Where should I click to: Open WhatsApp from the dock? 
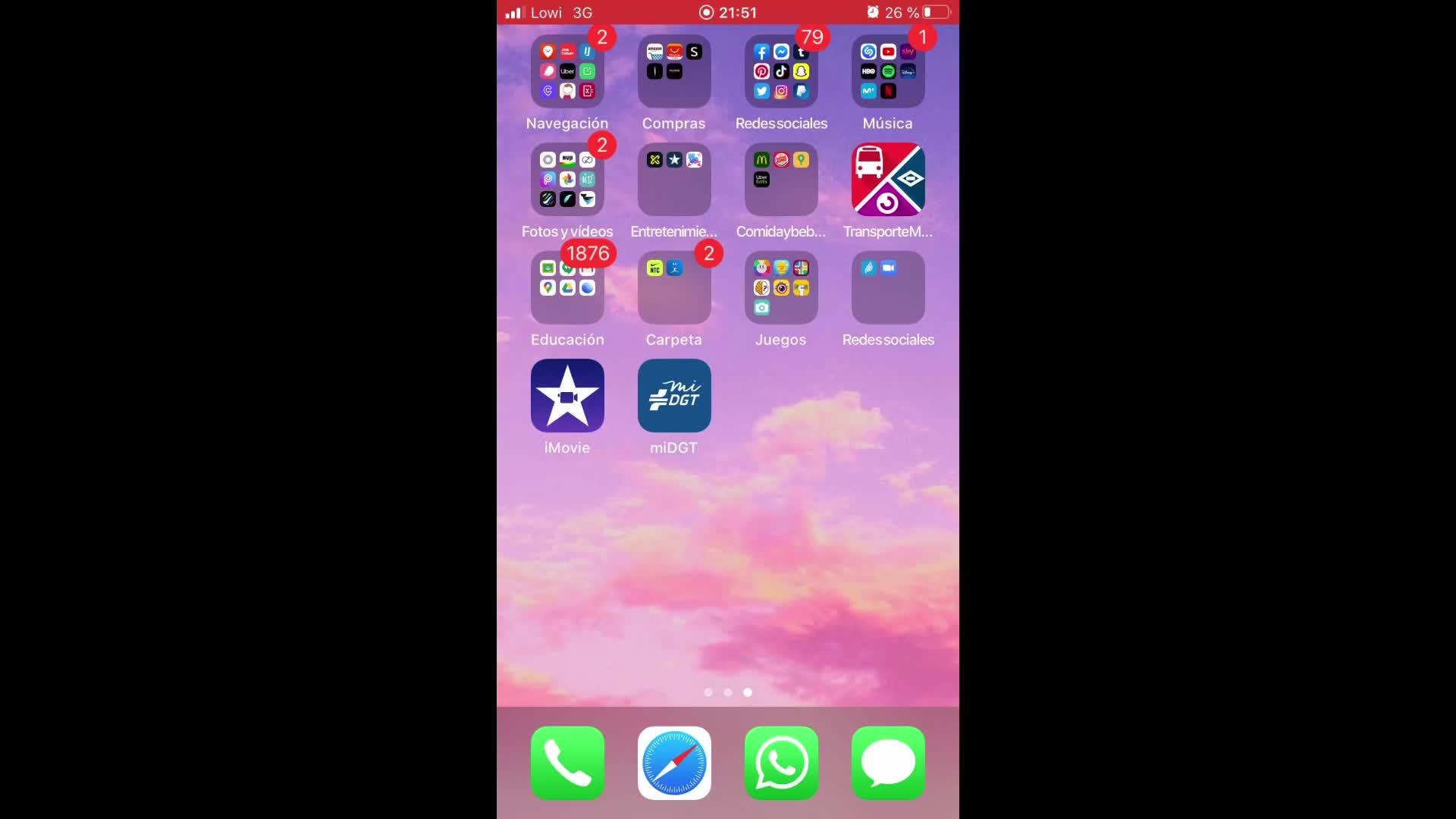781,763
